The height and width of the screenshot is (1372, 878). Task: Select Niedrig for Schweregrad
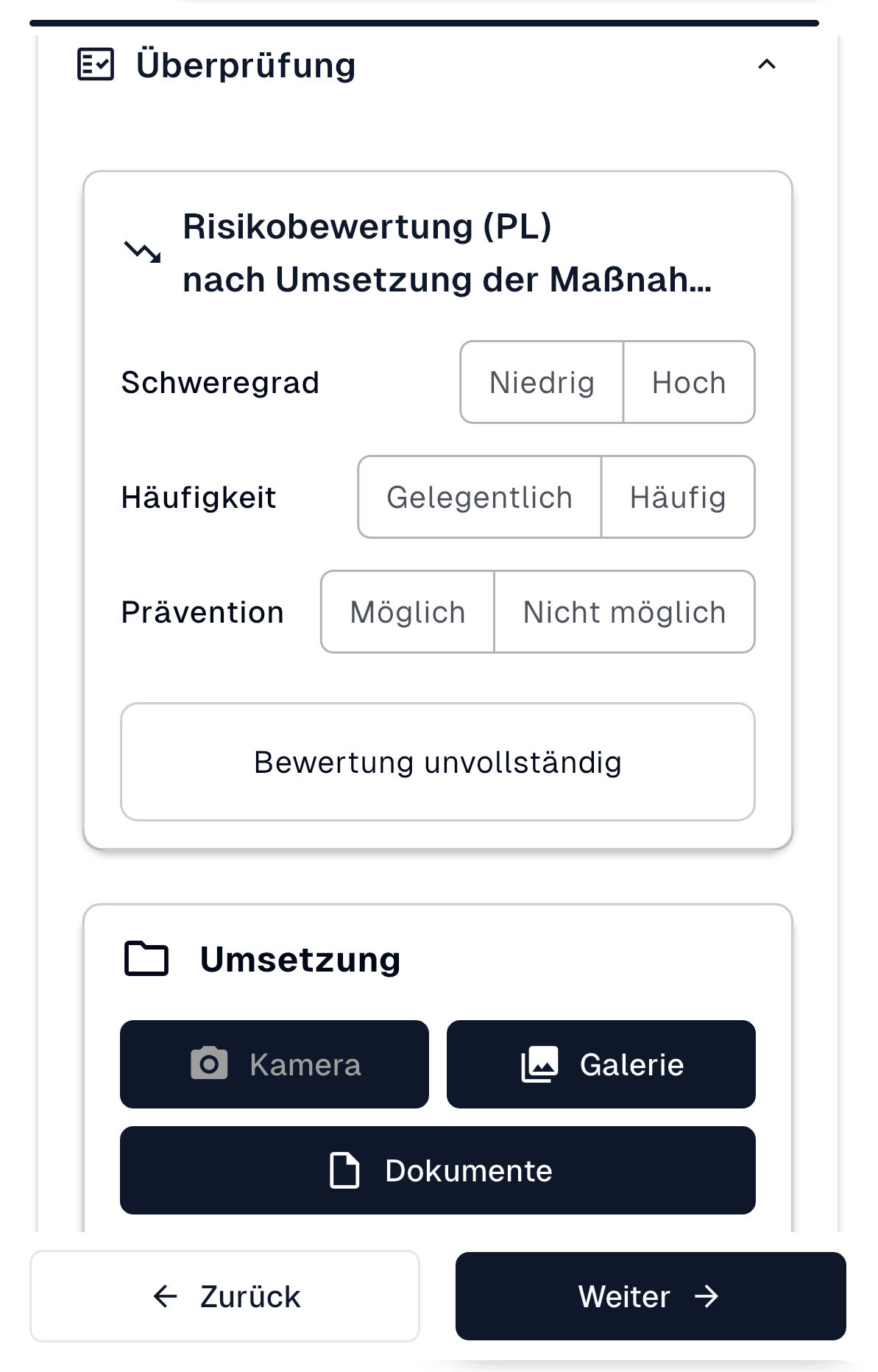tap(541, 382)
